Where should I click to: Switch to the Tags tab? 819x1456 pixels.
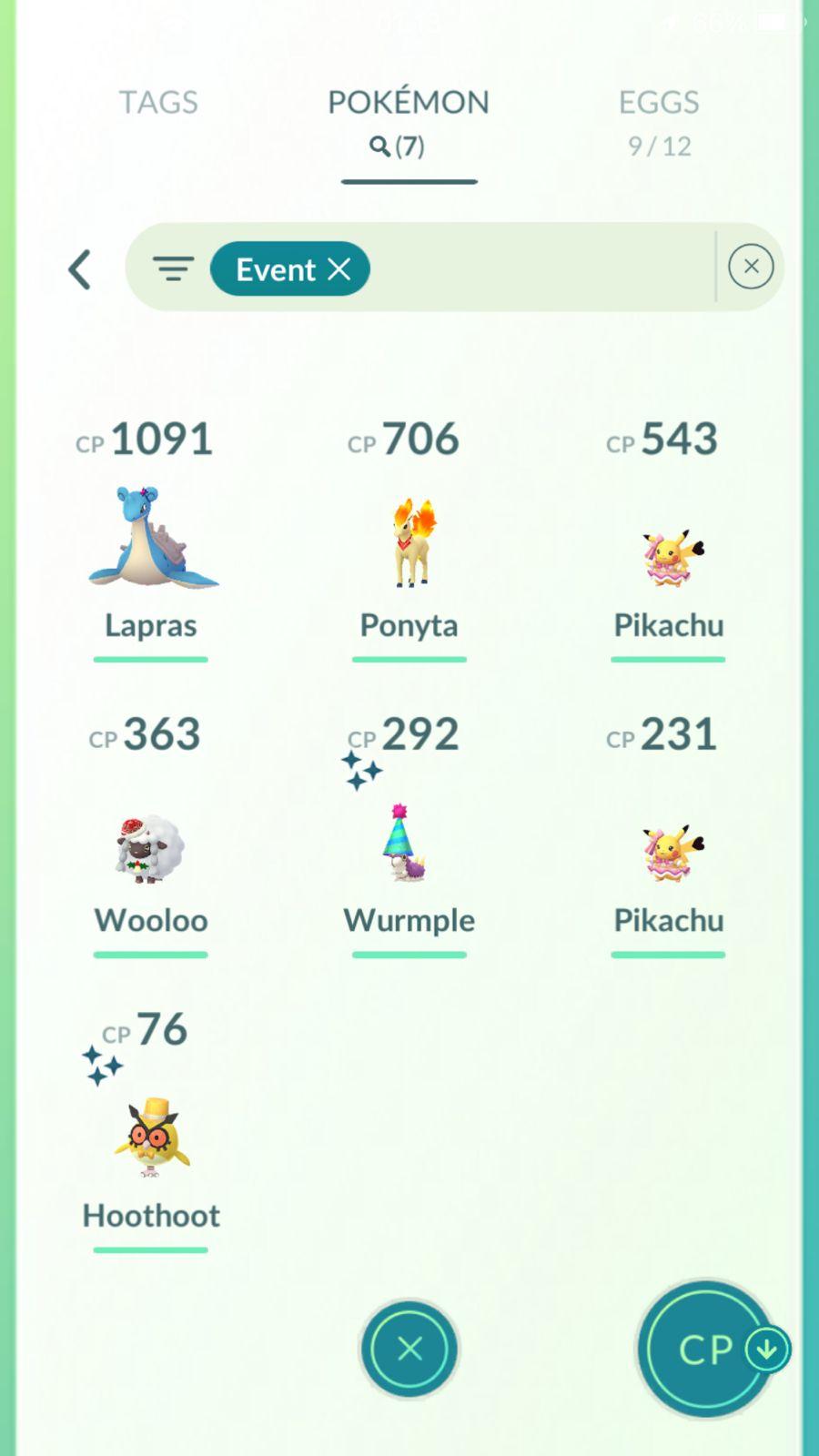158,103
